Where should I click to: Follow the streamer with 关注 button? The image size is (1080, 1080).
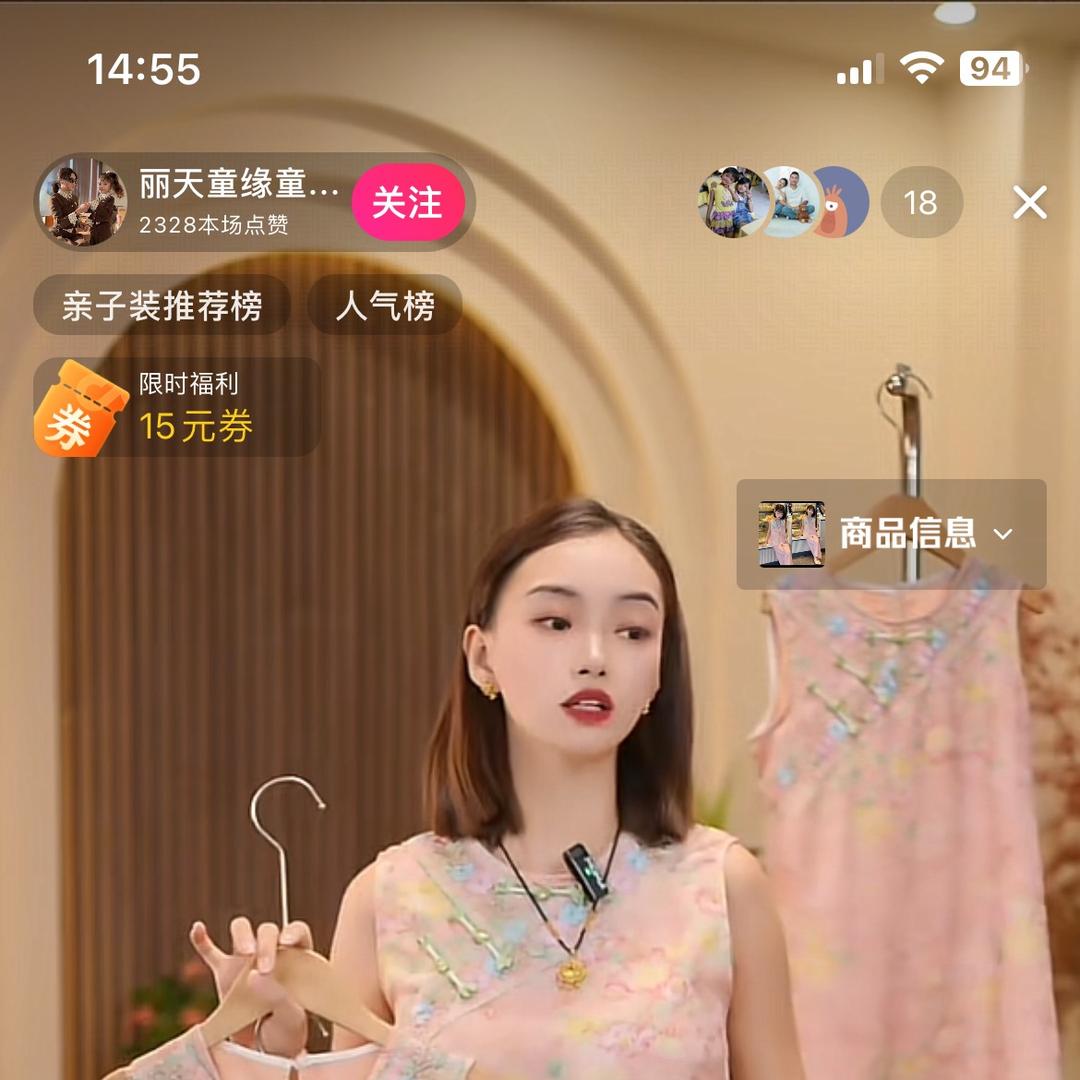click(x=408, y=203)
